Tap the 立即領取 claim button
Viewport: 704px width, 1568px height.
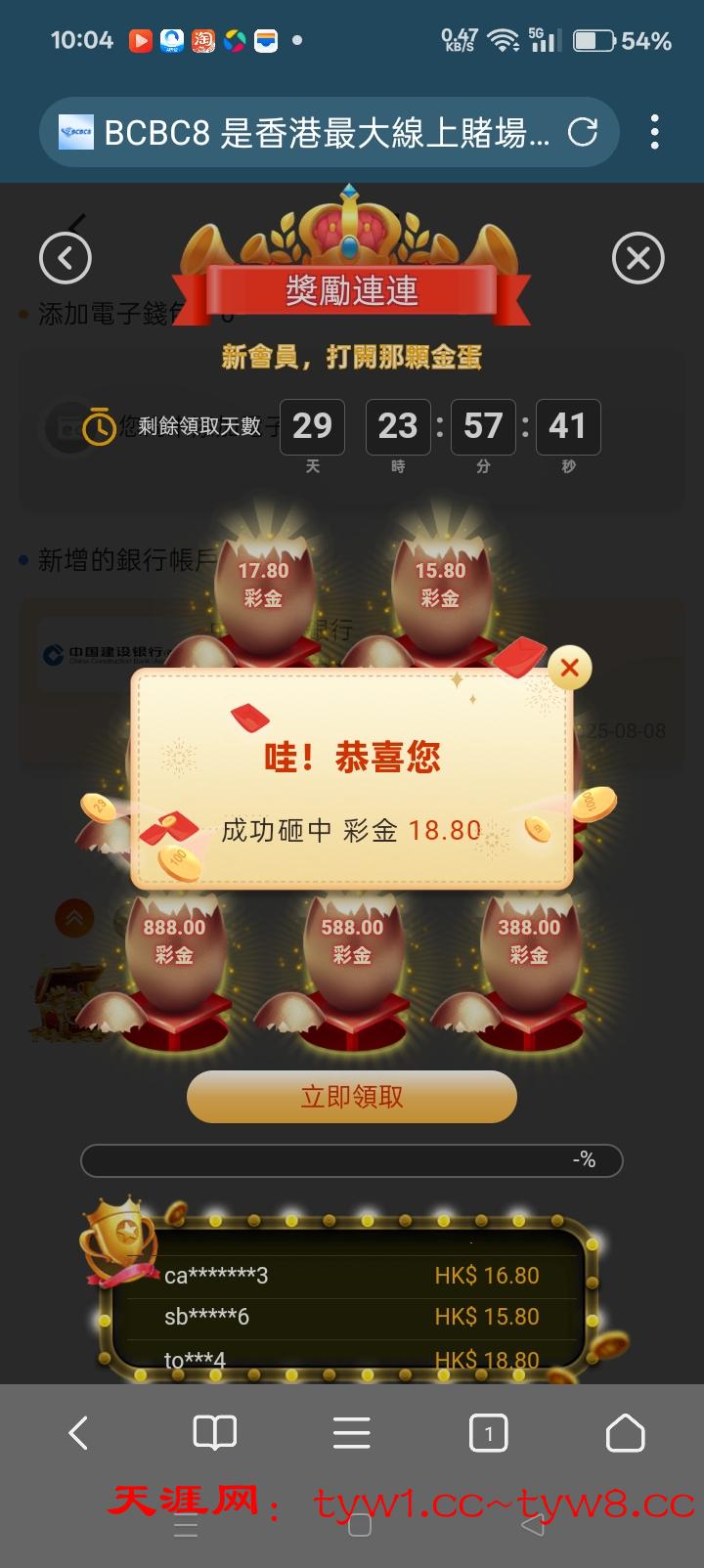[x=351, y=1097]
